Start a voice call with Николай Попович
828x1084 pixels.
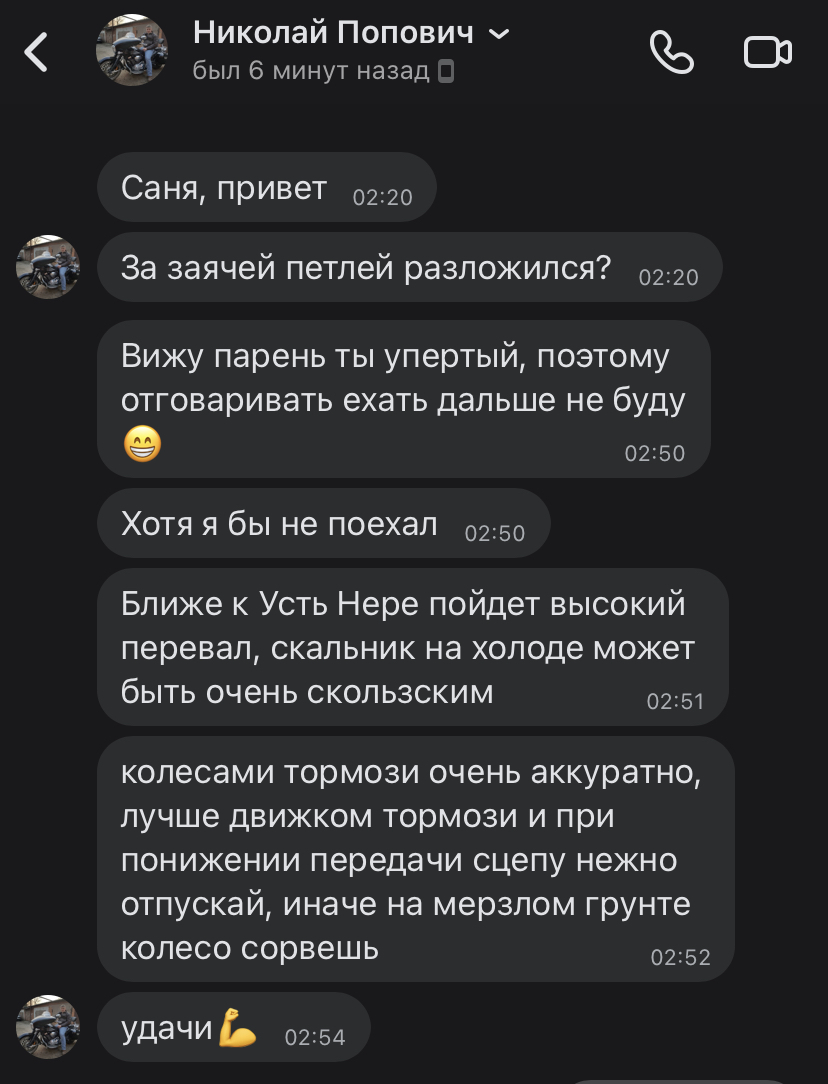click(x=671, y=52)
